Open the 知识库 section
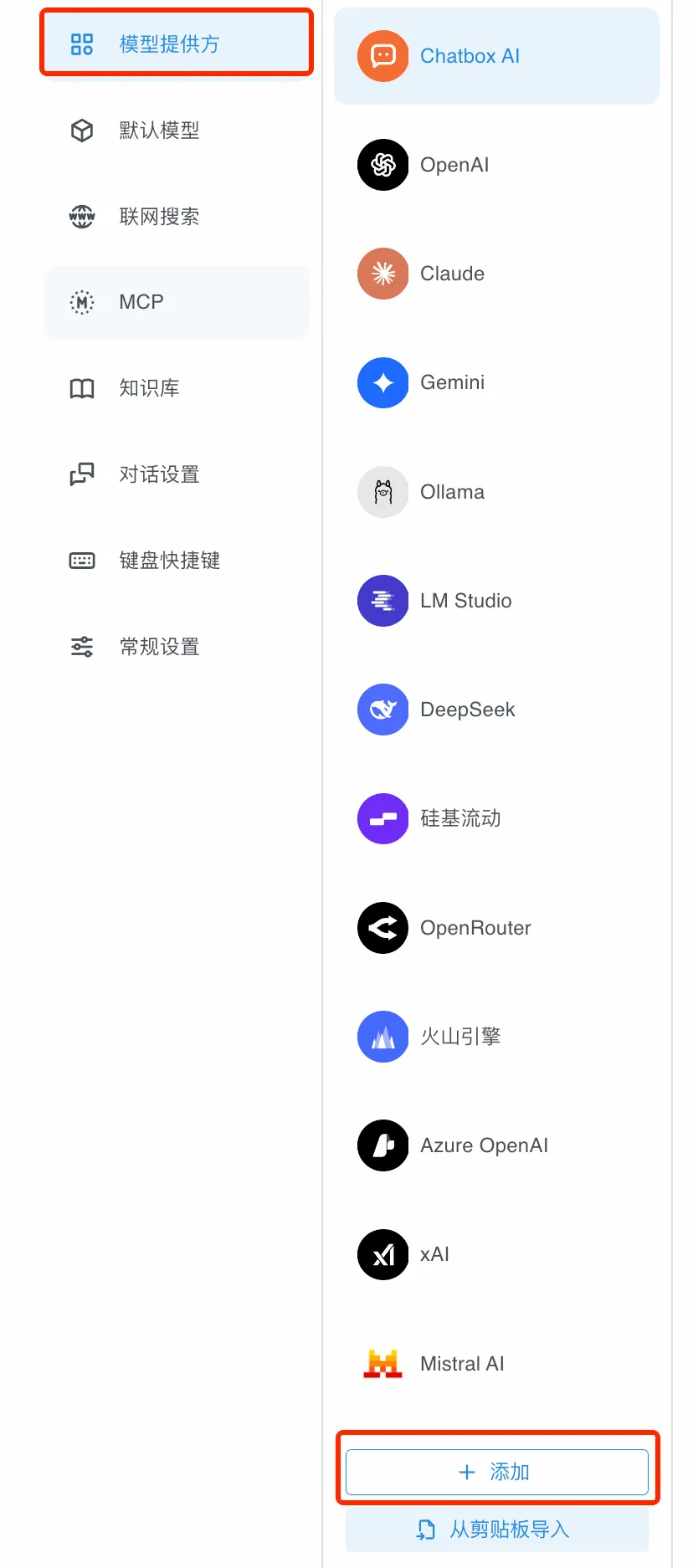This screenshot has width=693, height=1568. 149,388
